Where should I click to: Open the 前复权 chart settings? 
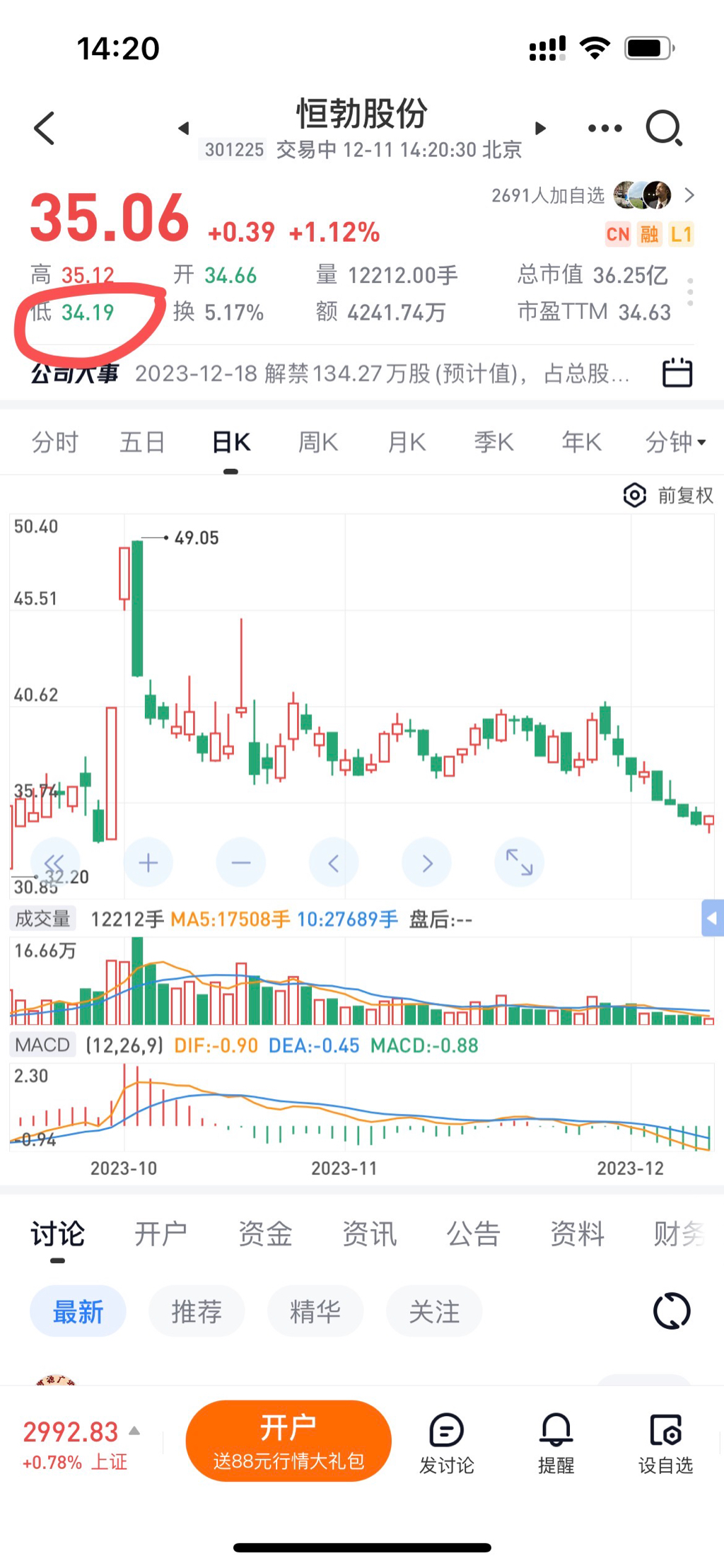pos(668,495)
